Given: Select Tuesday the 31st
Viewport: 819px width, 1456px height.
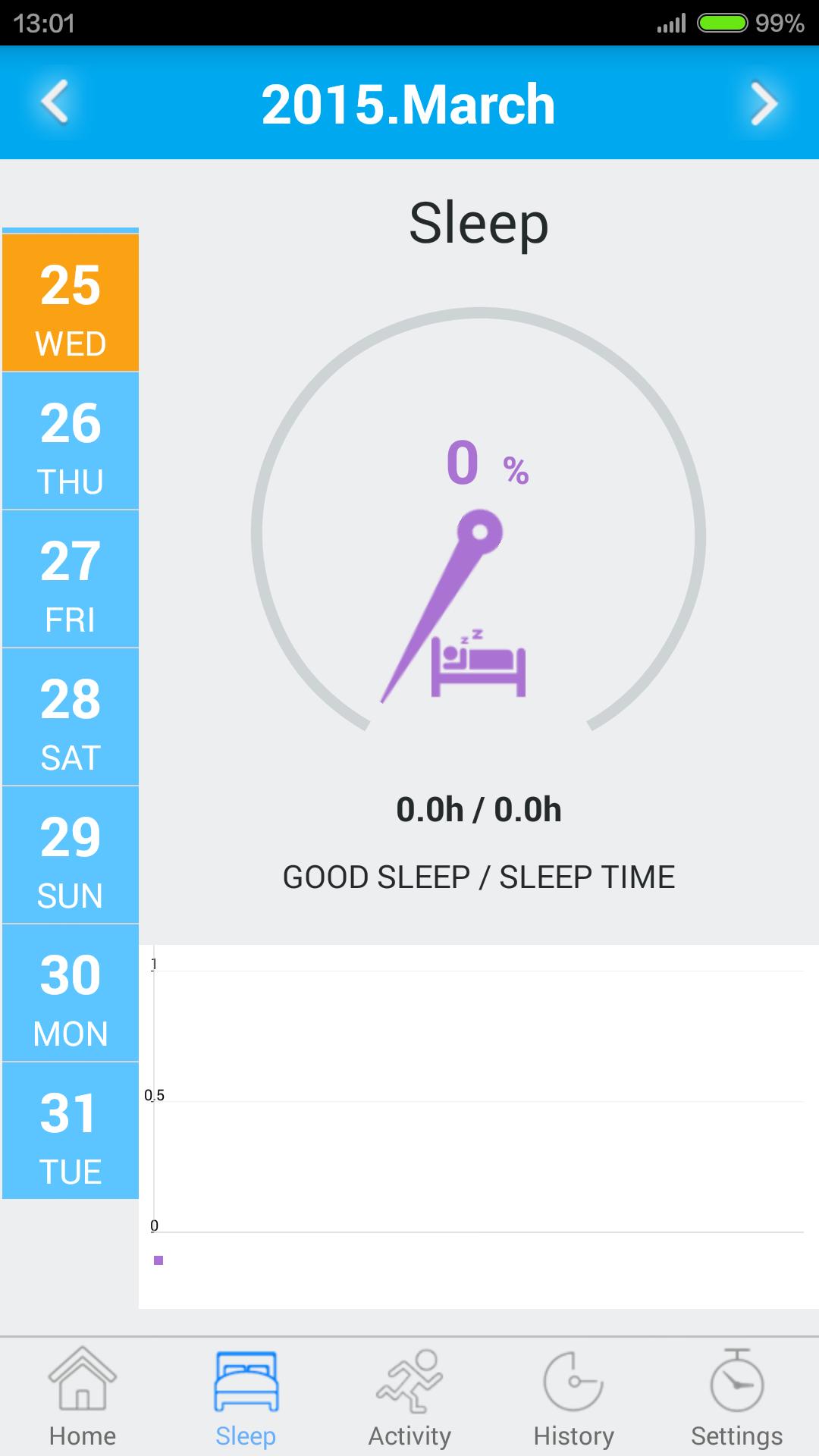Looking at the screenshot, I should 71,1131.
